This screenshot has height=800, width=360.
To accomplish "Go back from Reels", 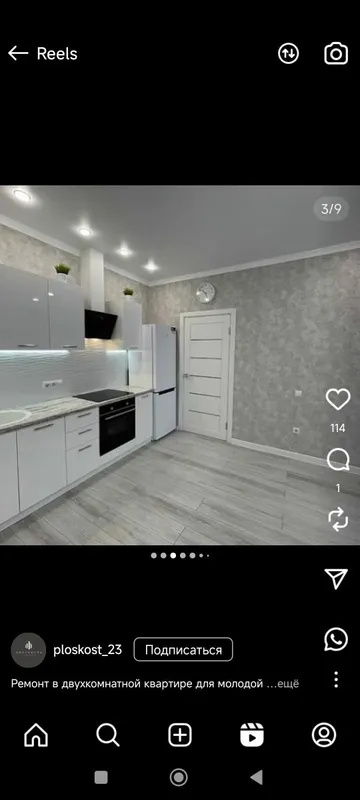I will click(x=18, y=54).
